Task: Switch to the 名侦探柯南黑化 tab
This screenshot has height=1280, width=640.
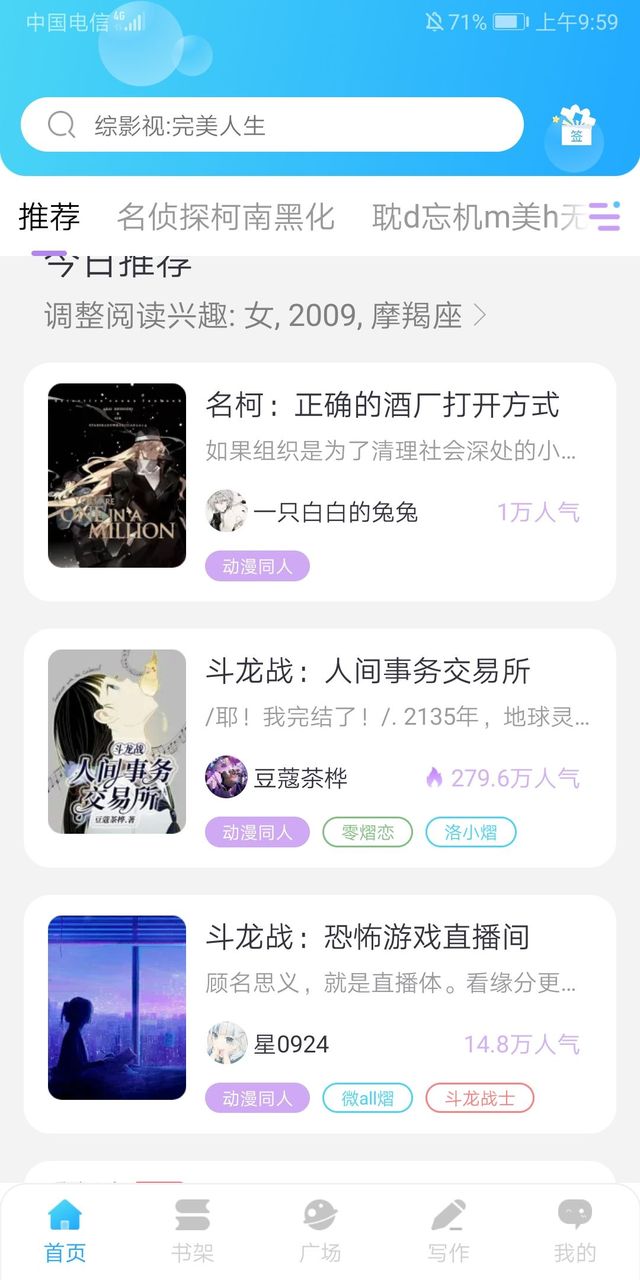Action: click(225, 216)
